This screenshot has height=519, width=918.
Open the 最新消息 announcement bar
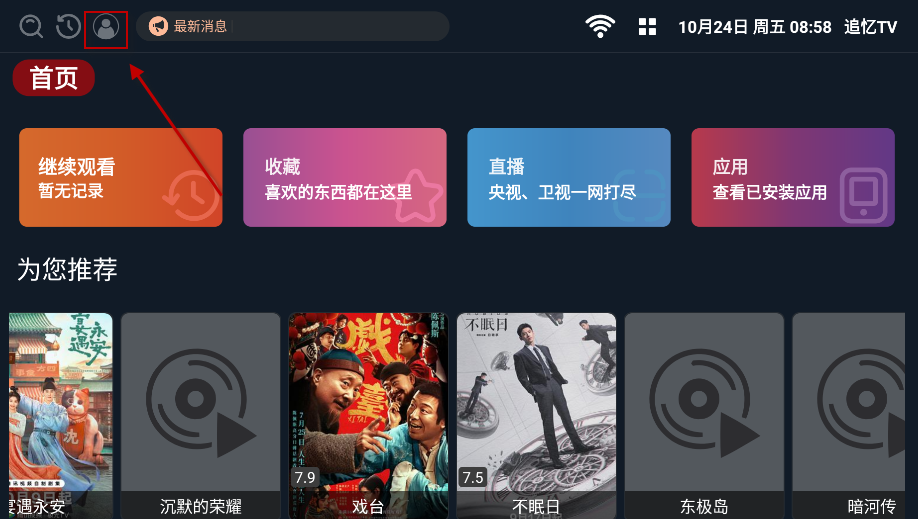[x=292, y=27]
